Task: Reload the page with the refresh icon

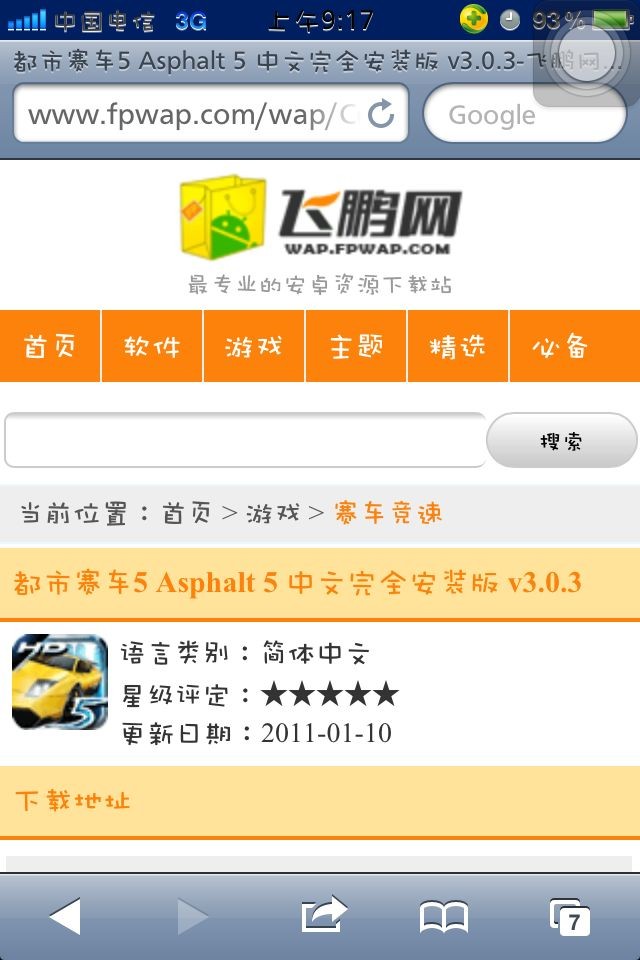Action: point(381,115)
